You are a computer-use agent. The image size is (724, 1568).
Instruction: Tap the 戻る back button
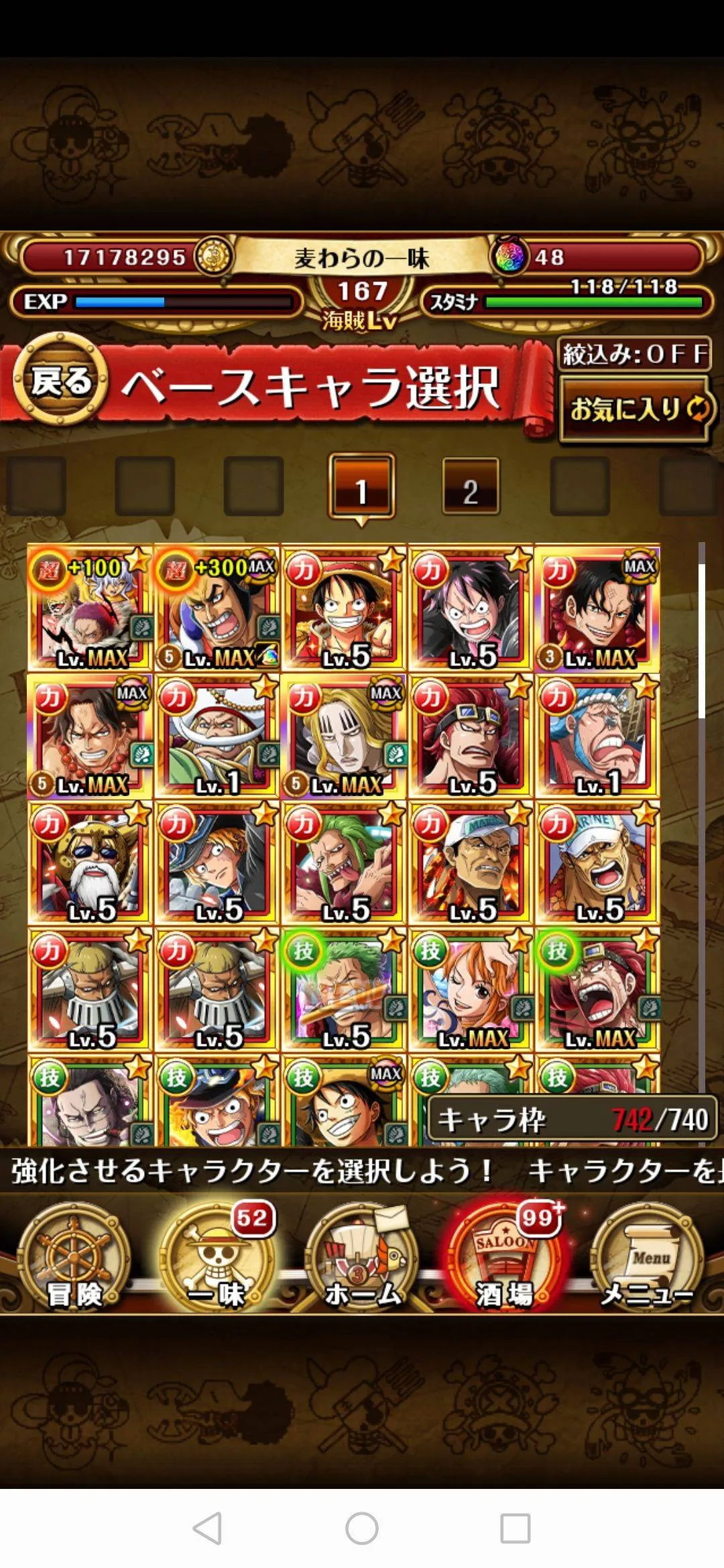60,383
